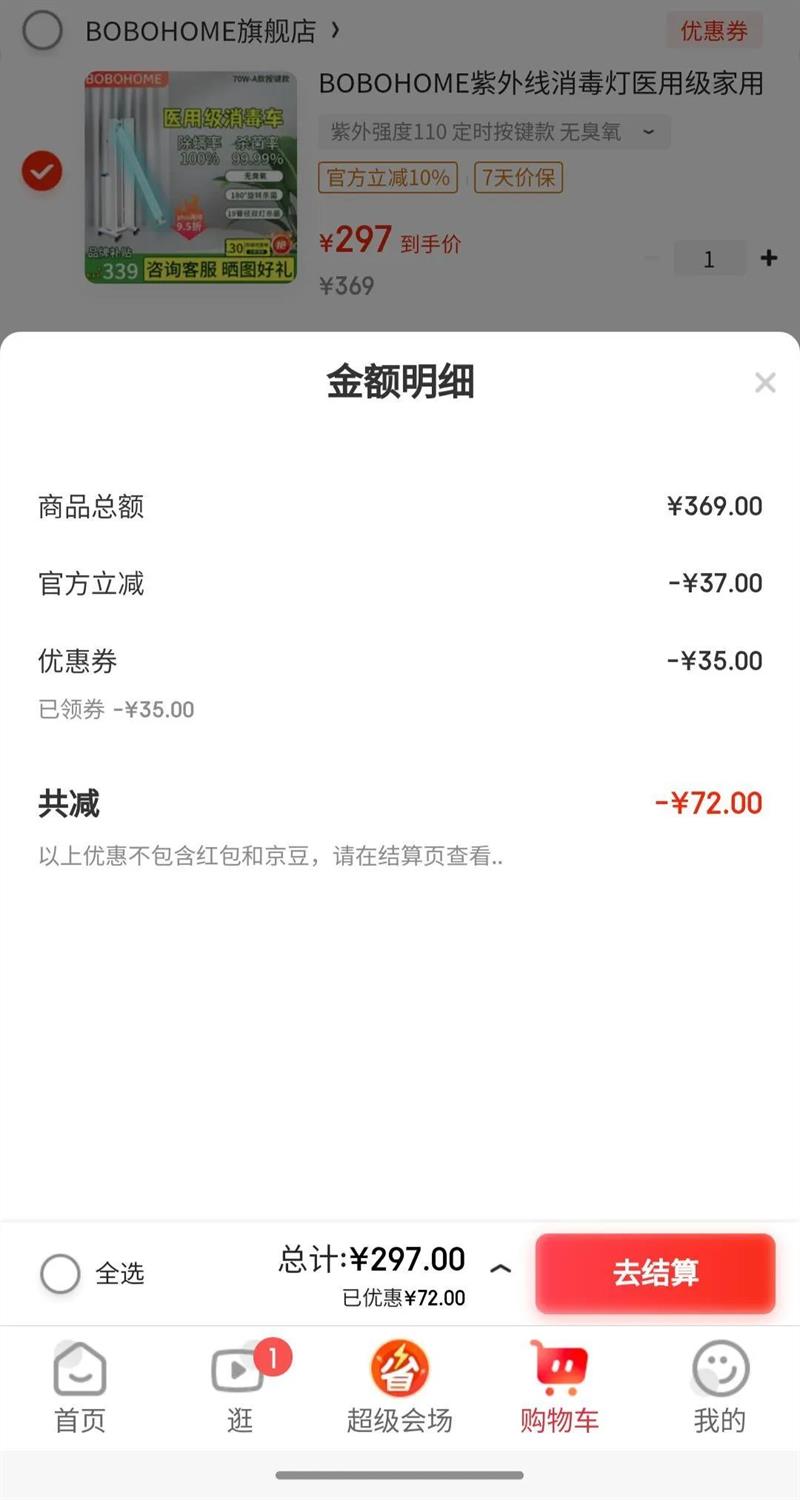Screen dimensions: 800x1500
Task: Switch to the 我的 tab
Action: tap(720, 1388)
